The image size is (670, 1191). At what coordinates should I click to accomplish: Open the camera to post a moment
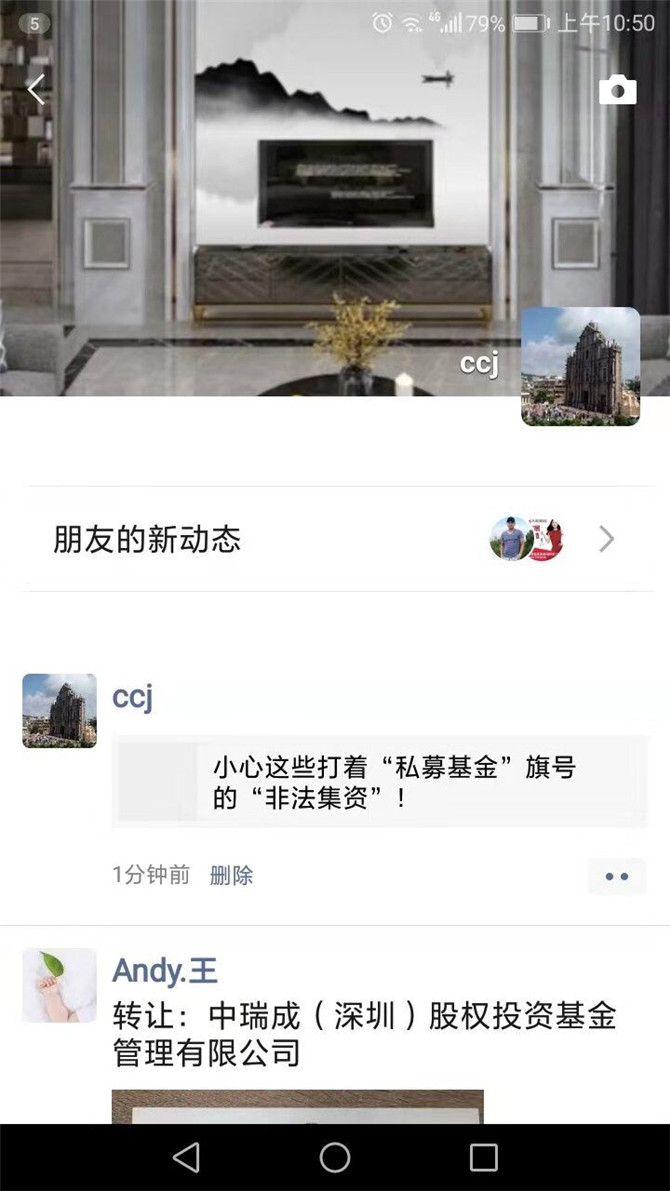tap(617, 90)
